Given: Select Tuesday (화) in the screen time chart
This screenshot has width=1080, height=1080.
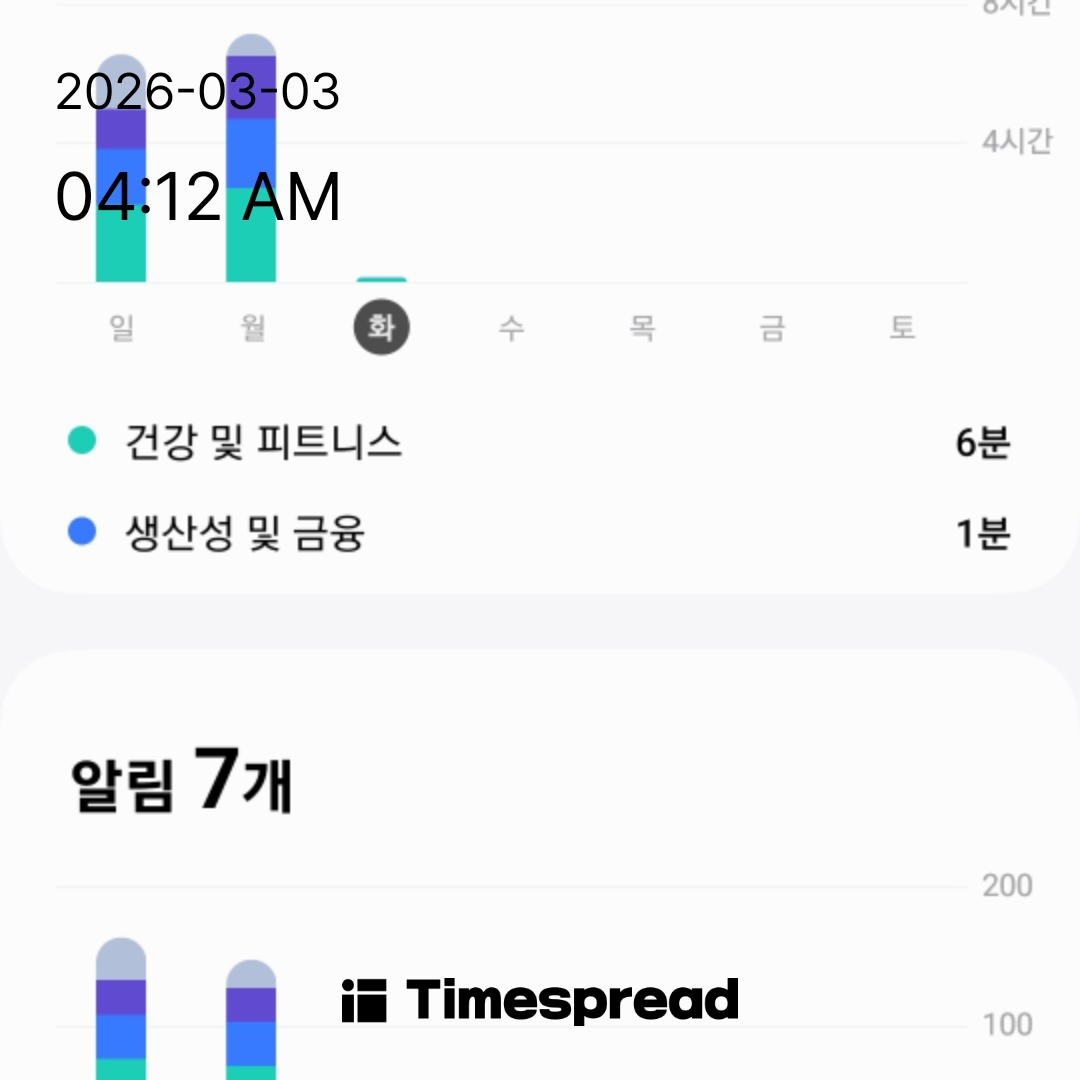Looking at the screenshot, I should pyautogui.click(x=381, y=328).
